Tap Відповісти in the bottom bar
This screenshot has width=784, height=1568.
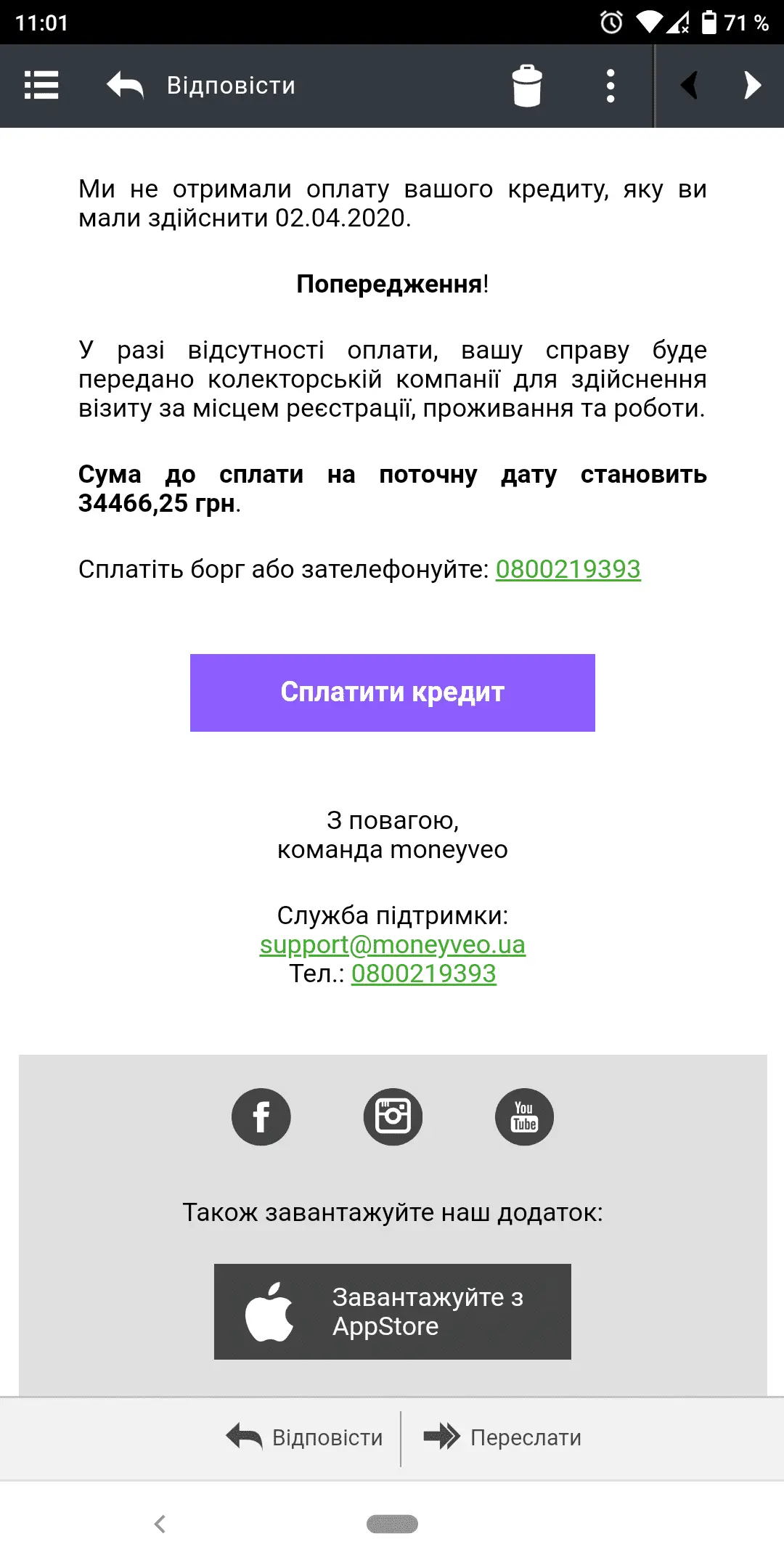305,1437
